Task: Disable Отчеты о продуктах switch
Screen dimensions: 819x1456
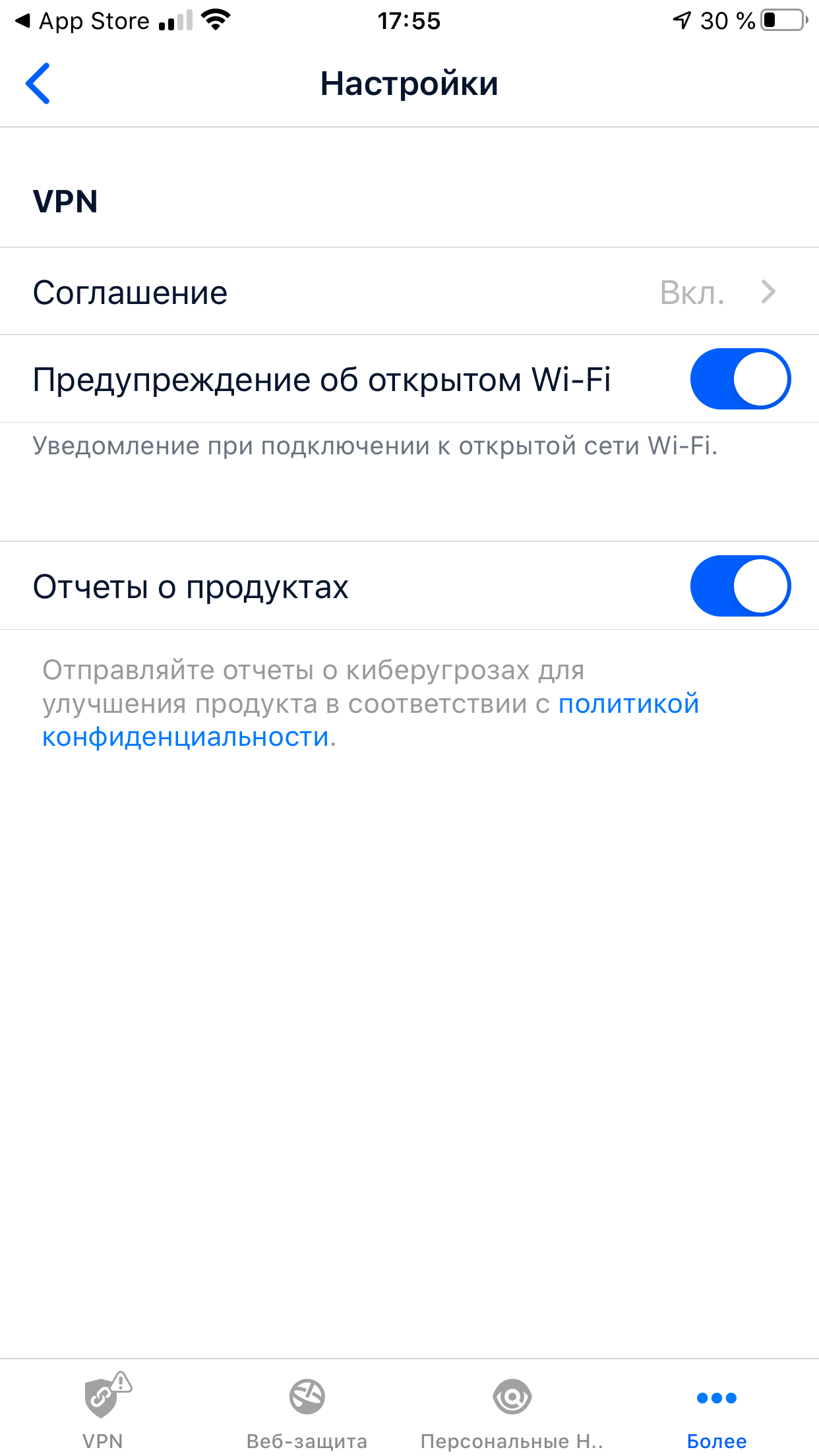Action: (x=739, y=586)
